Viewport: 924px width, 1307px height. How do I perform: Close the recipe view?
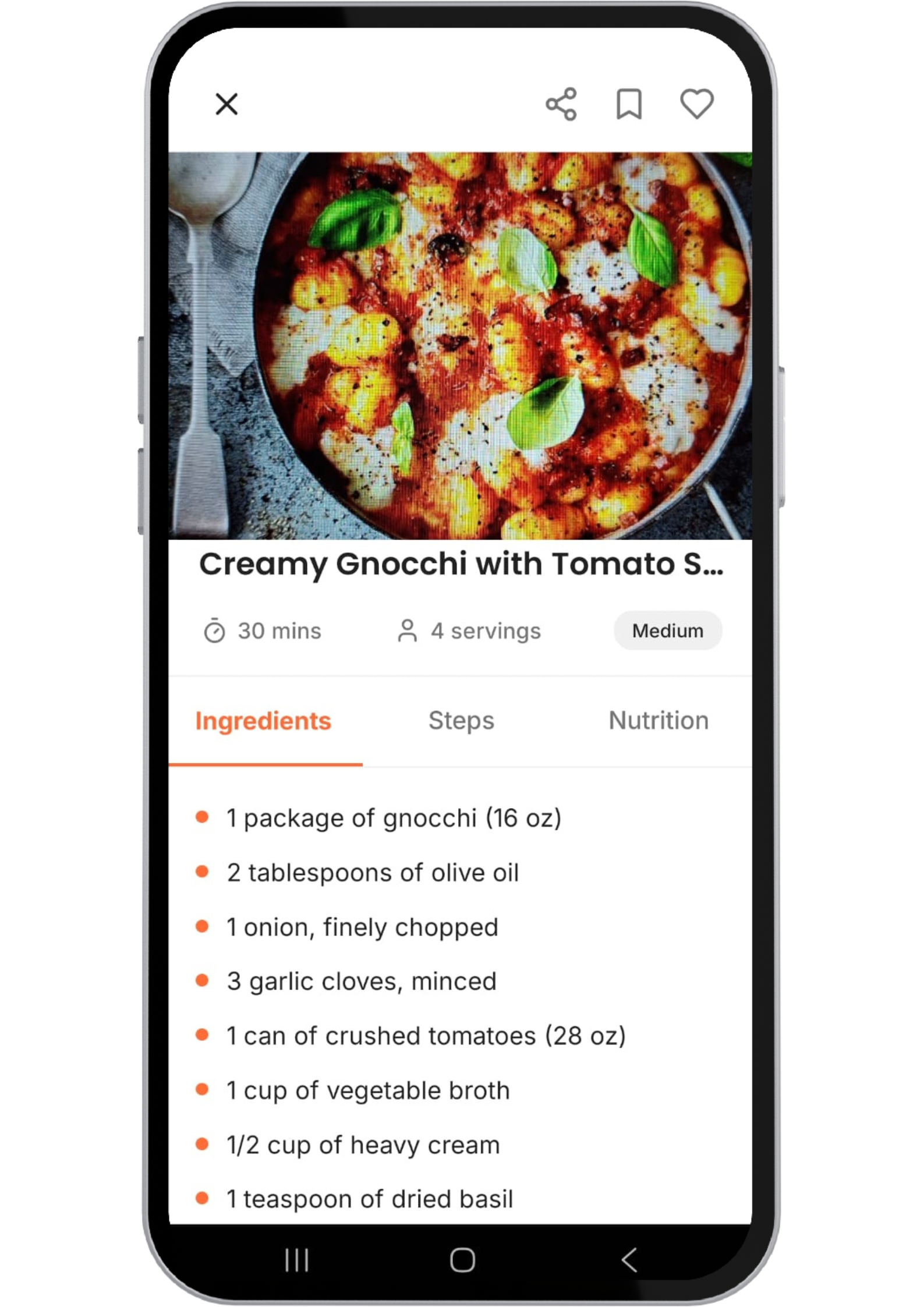pyautogui.click(x=227, y=105)
